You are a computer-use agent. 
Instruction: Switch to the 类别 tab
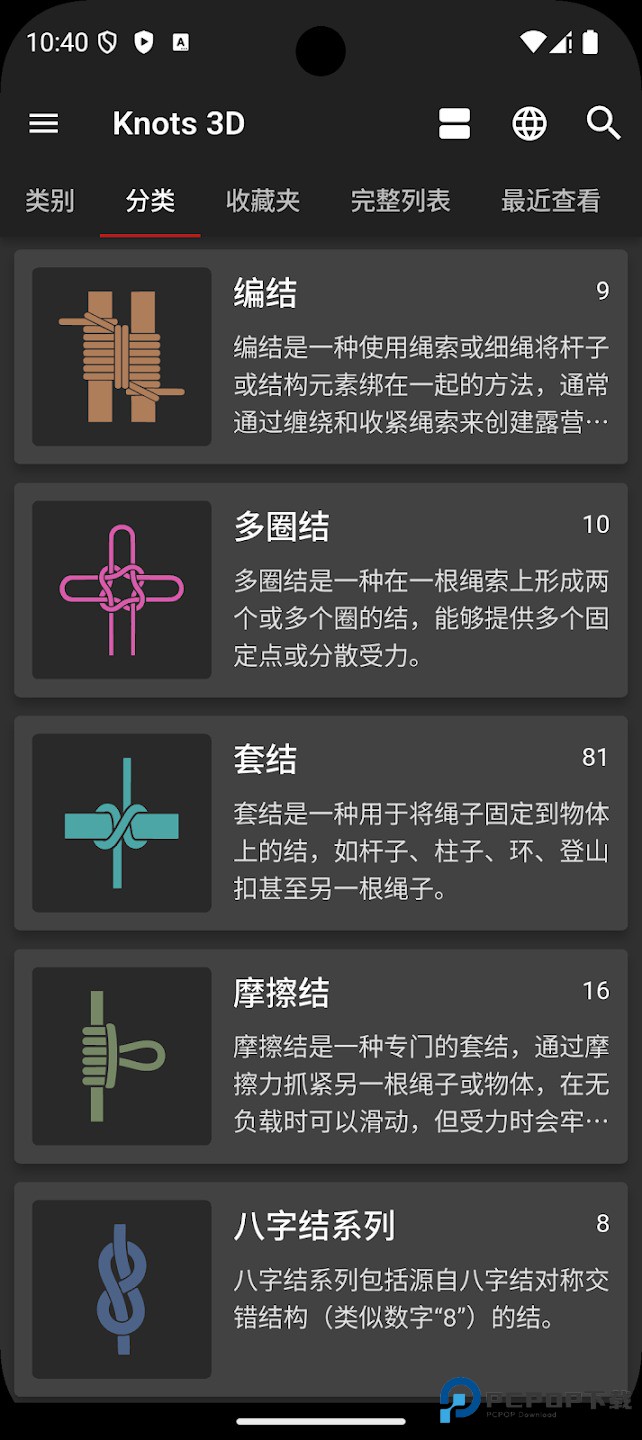[x=50, y=201]
